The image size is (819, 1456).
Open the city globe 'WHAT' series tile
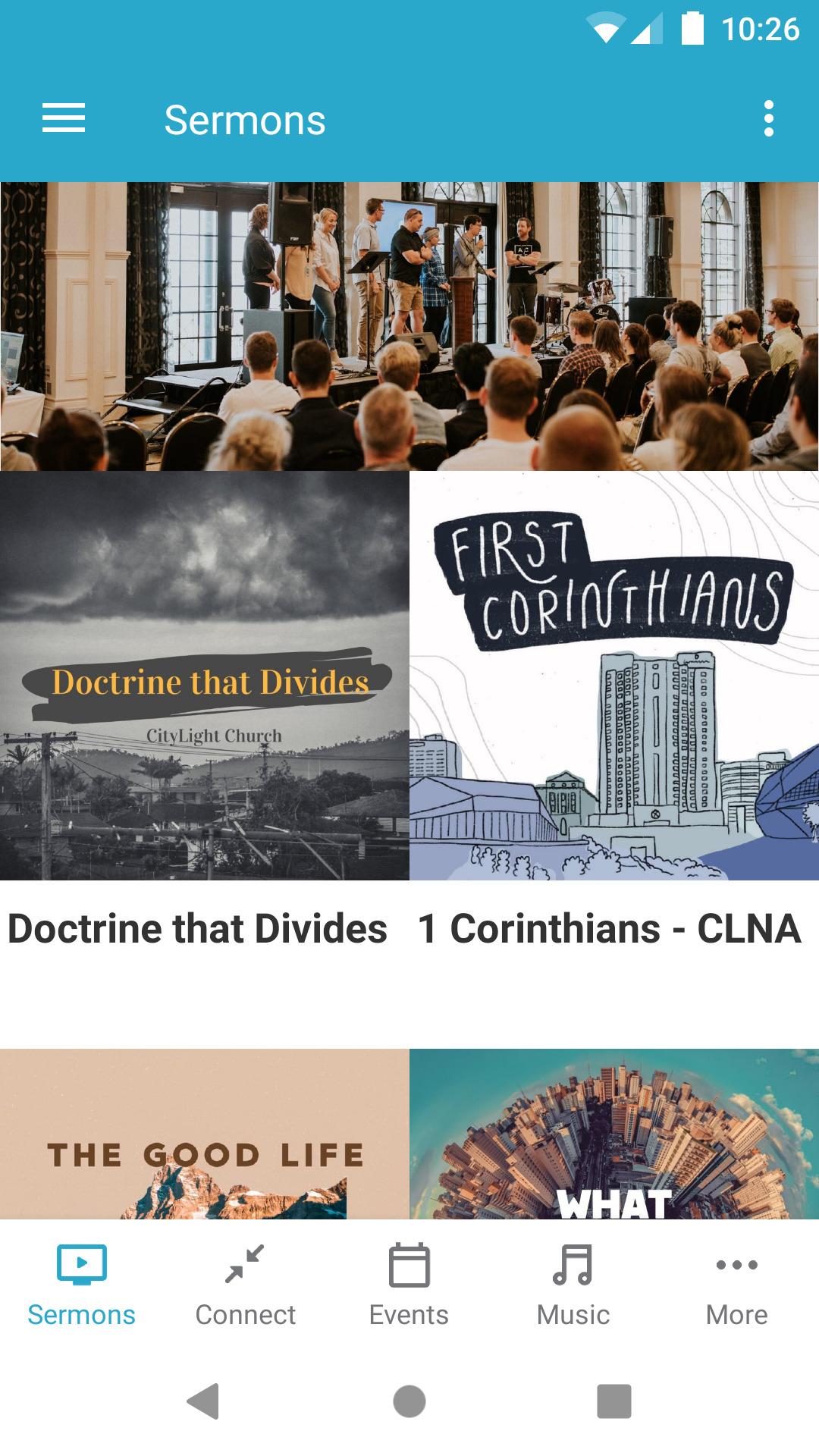point(614,1134)
